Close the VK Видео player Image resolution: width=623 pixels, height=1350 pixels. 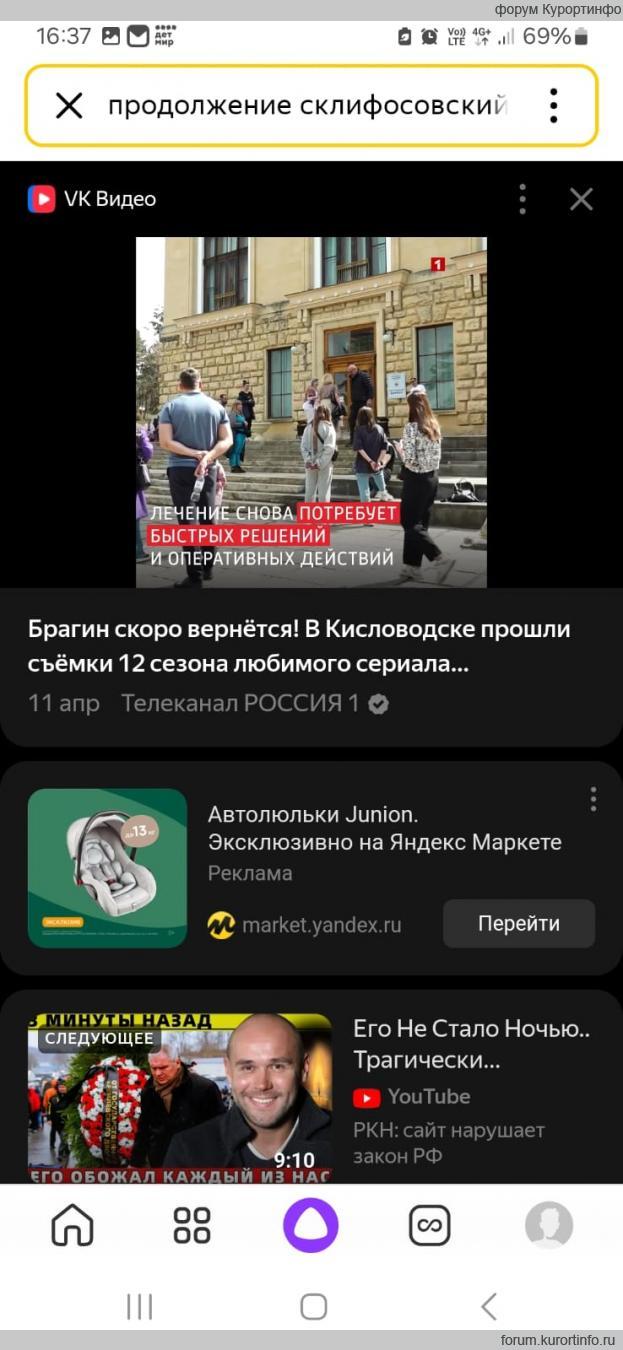pos(581,199)
